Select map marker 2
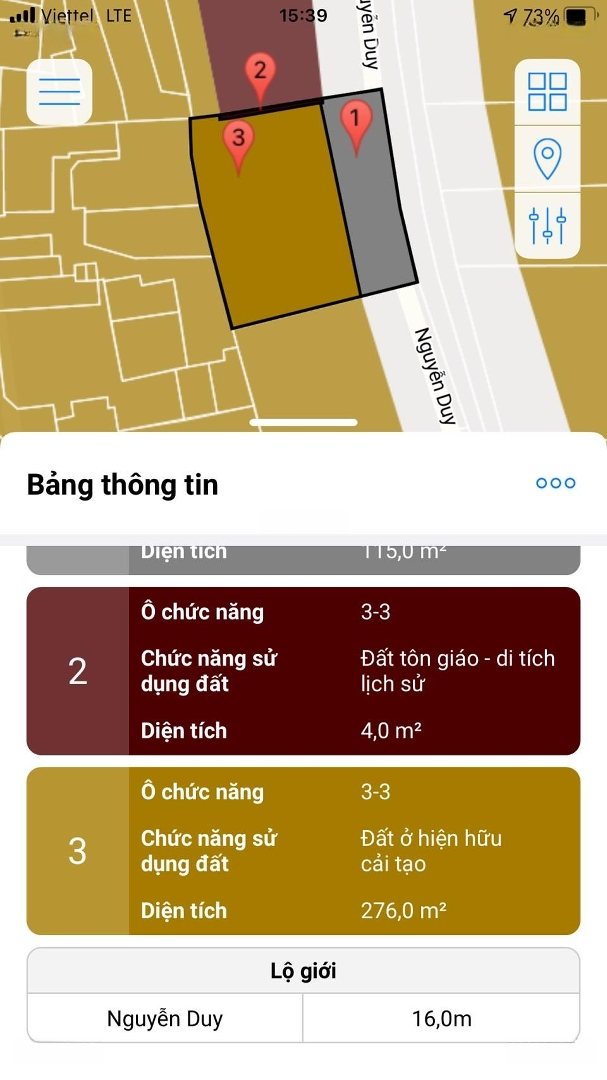Viewport: 607px width, 1080px height. click(x=260, y=76)
